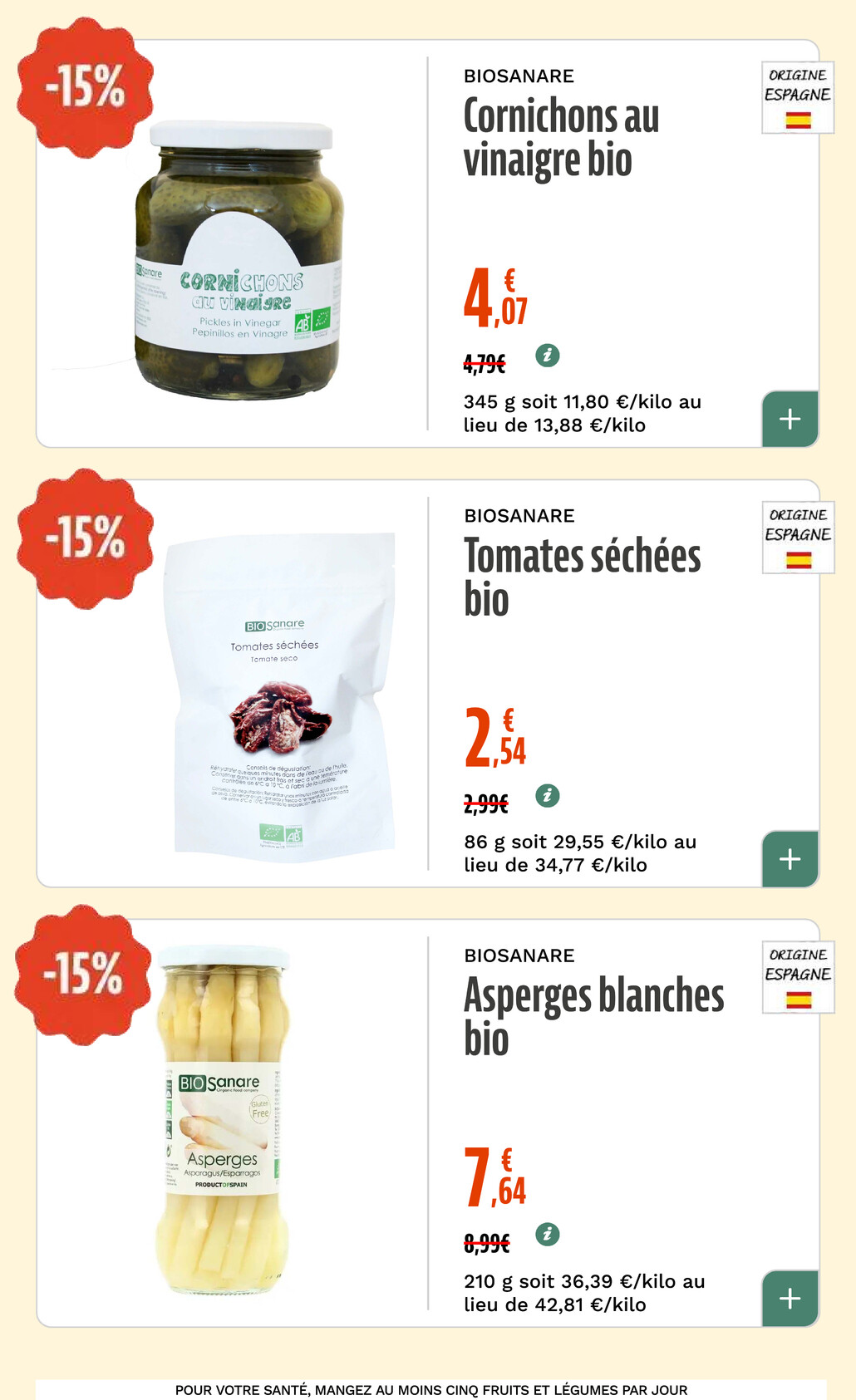
Task: Open price info icon for Asperges blanches
Action: pos(547,1235)
